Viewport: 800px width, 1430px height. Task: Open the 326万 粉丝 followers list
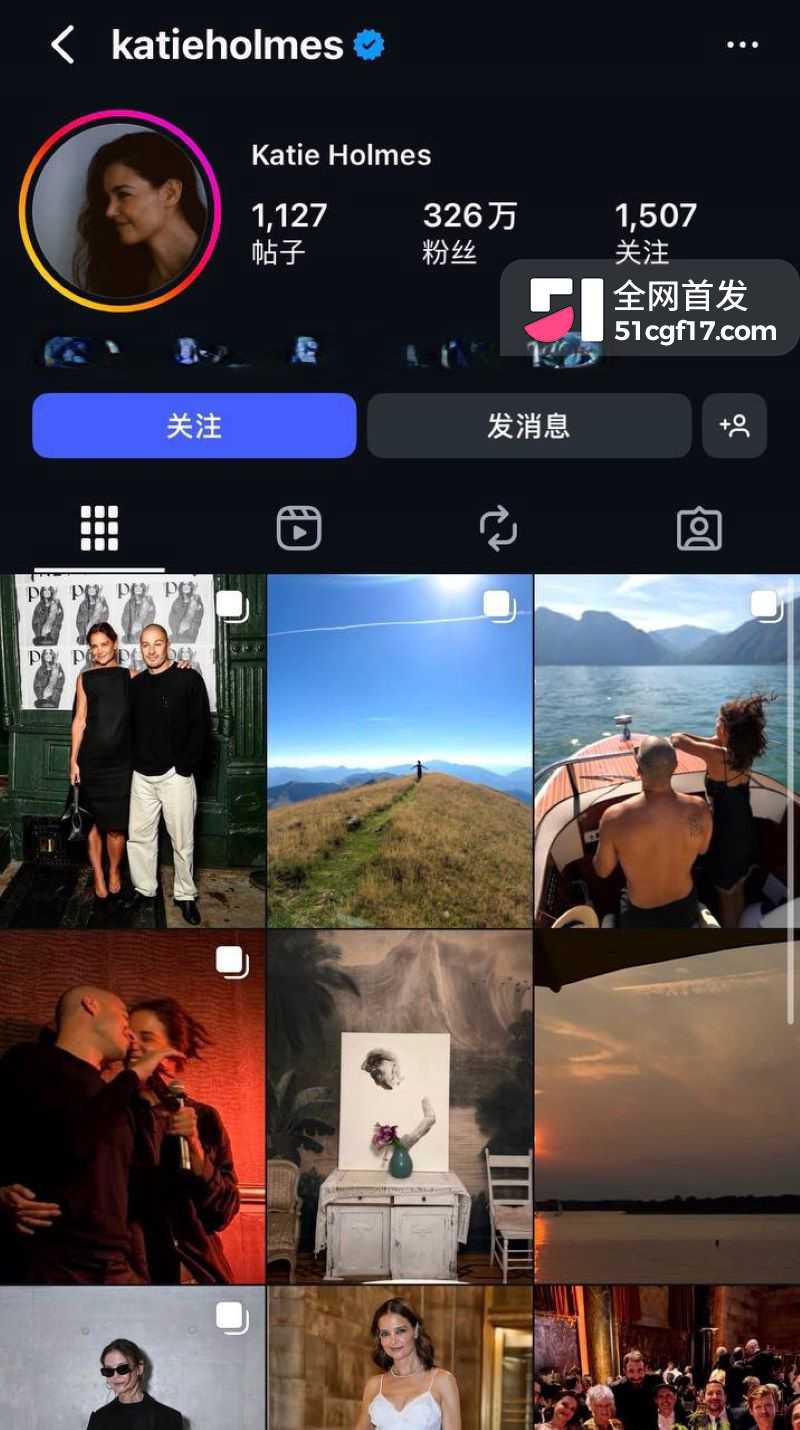470,232
